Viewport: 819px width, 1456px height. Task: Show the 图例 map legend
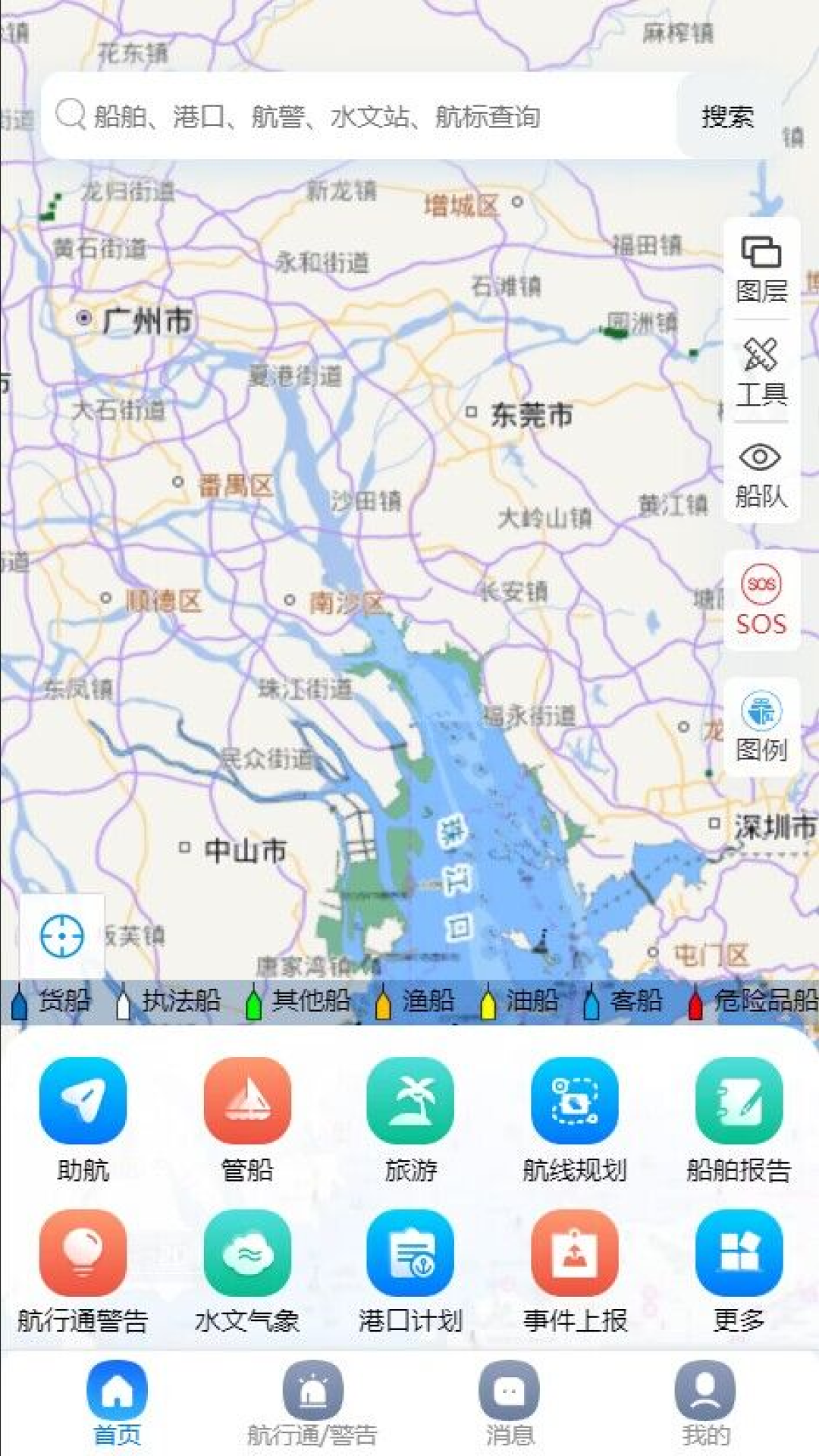click(x=761, y=726)
